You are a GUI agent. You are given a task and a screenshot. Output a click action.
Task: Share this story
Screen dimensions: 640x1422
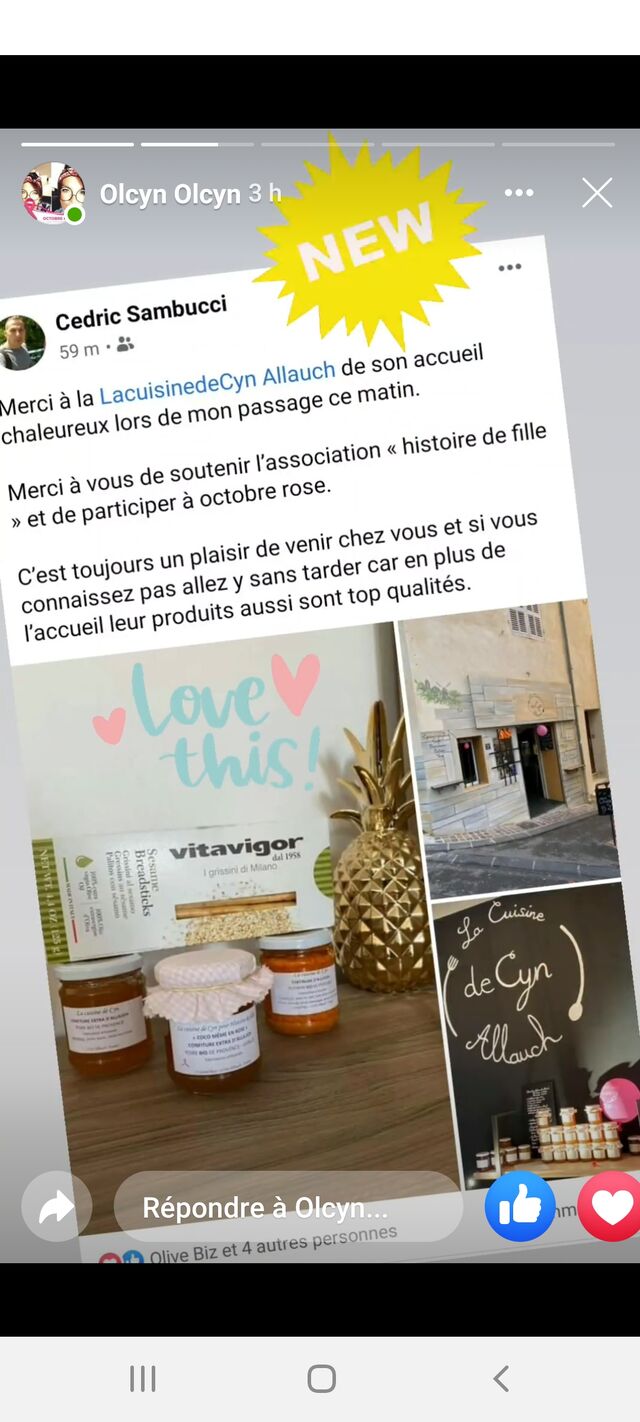tap(56, 1207)
